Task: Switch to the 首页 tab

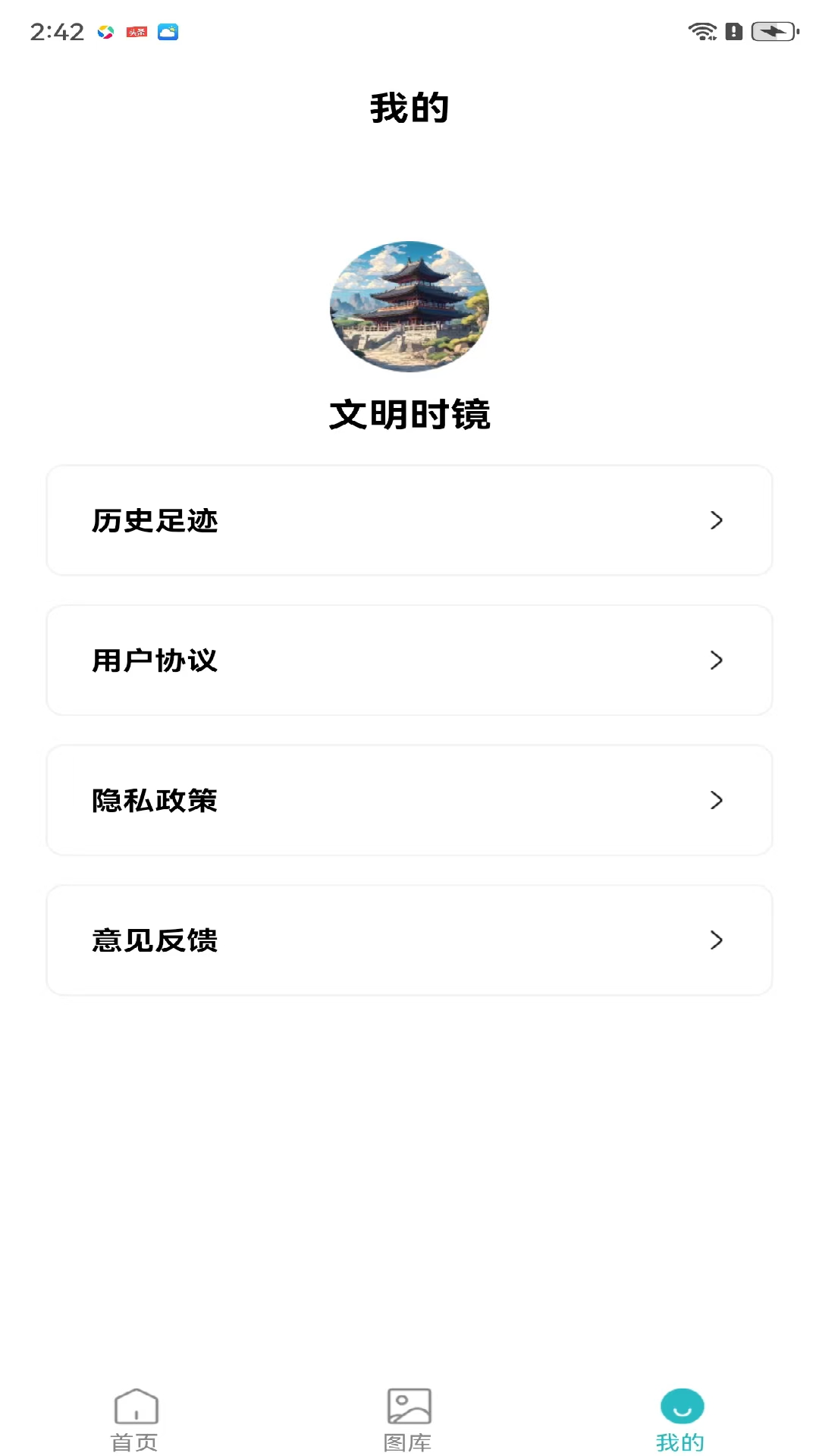Action: click(x=136, y=1420)
